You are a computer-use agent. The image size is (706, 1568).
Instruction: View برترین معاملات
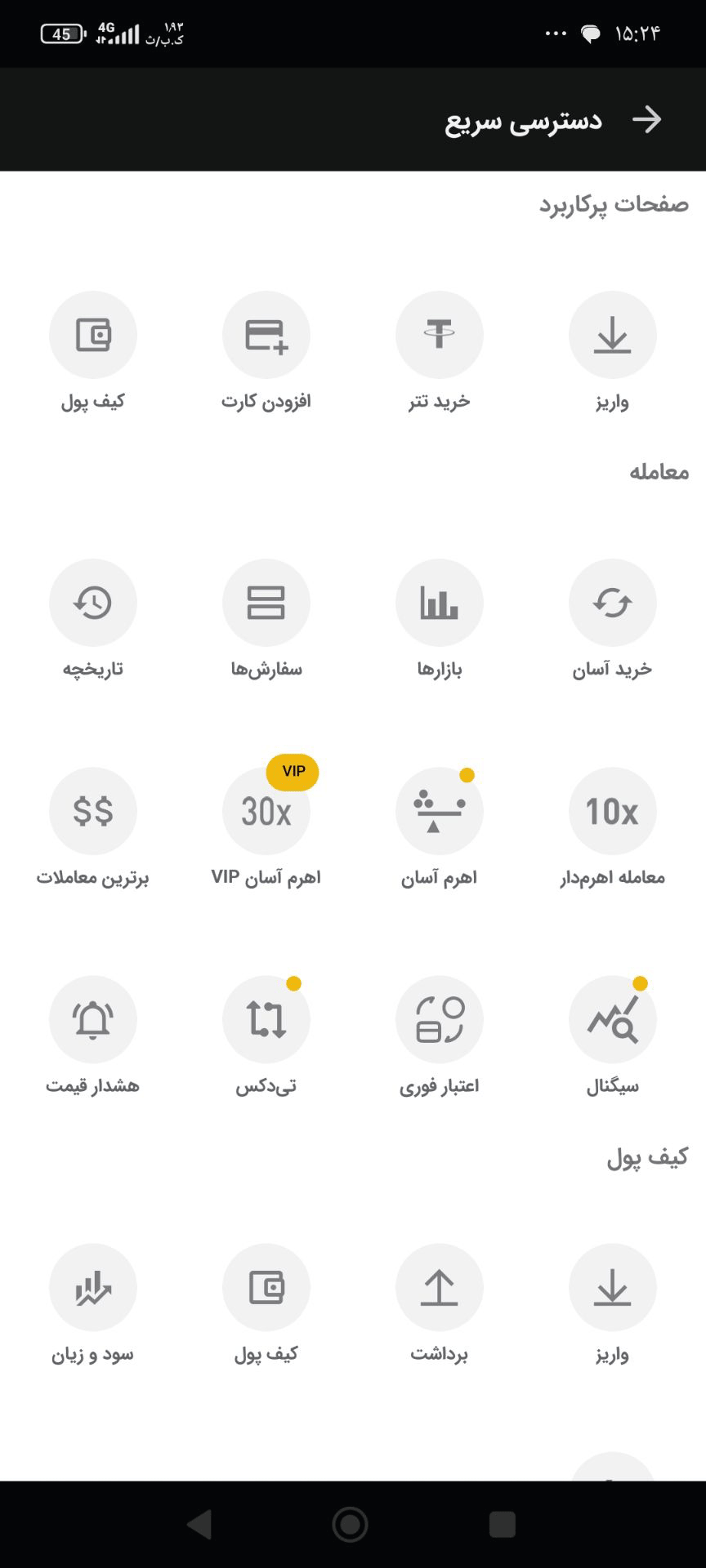pos(93,812)
